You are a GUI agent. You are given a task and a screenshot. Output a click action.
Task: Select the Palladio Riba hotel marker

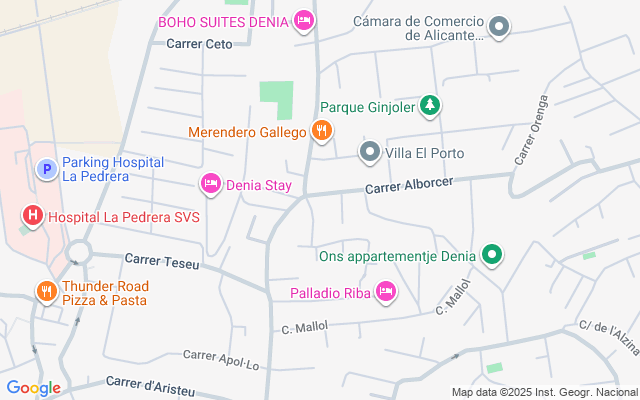[x=387, y=292]
